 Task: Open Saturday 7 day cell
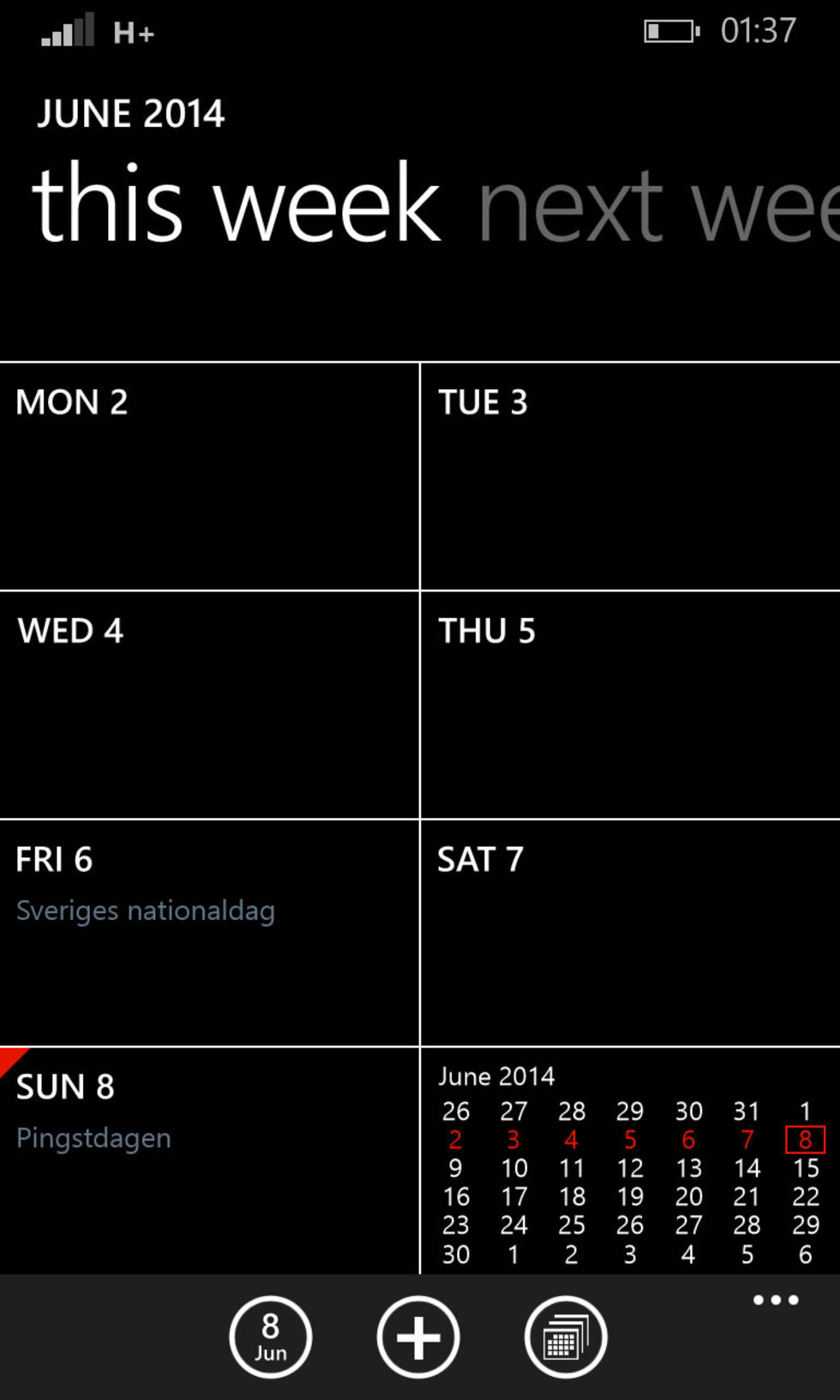631,933
